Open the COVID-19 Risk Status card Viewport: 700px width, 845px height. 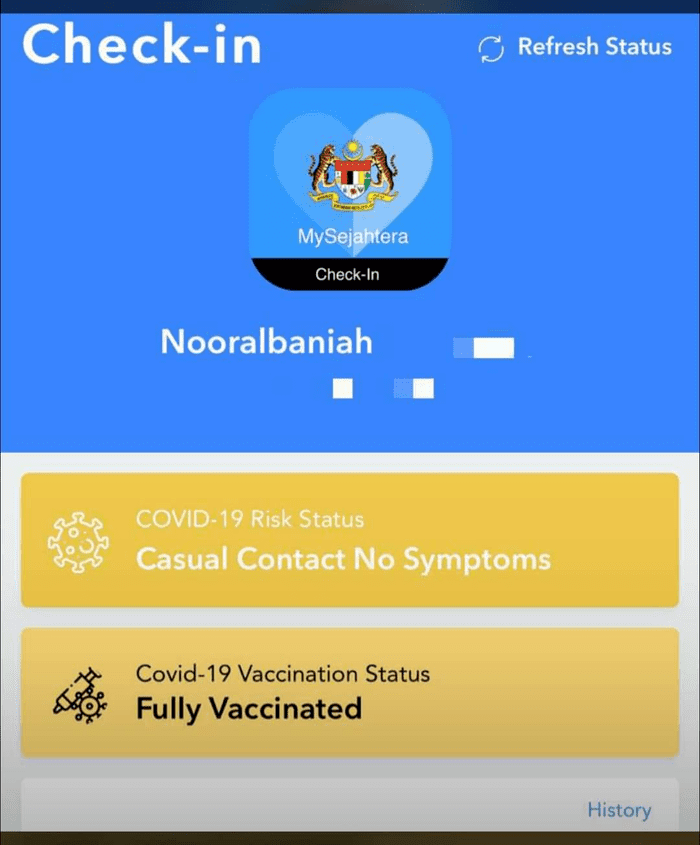350,541
